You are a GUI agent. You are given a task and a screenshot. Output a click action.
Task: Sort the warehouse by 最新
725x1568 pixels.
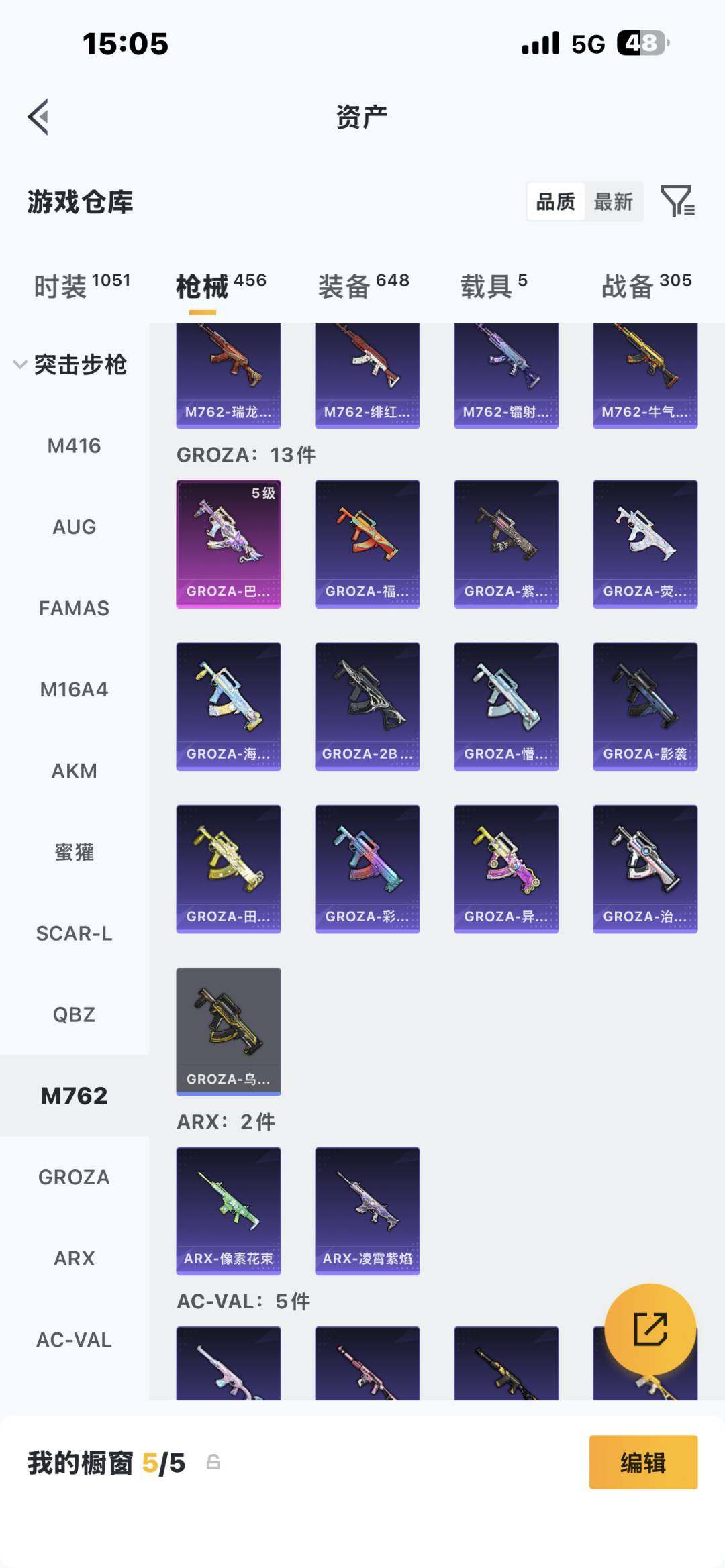click(x=613, y=201)
